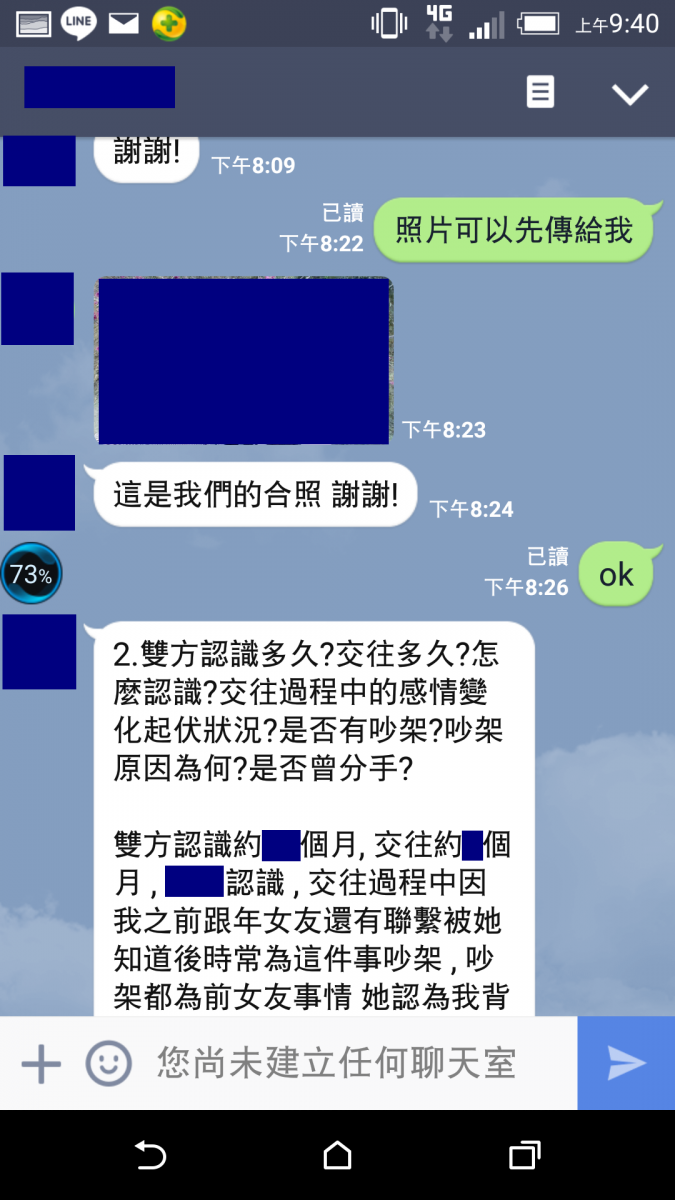Image resolution: width=675 pixels, height=1200 pixels.
Task: Go back with system back button
Action: pos(150,1157)
